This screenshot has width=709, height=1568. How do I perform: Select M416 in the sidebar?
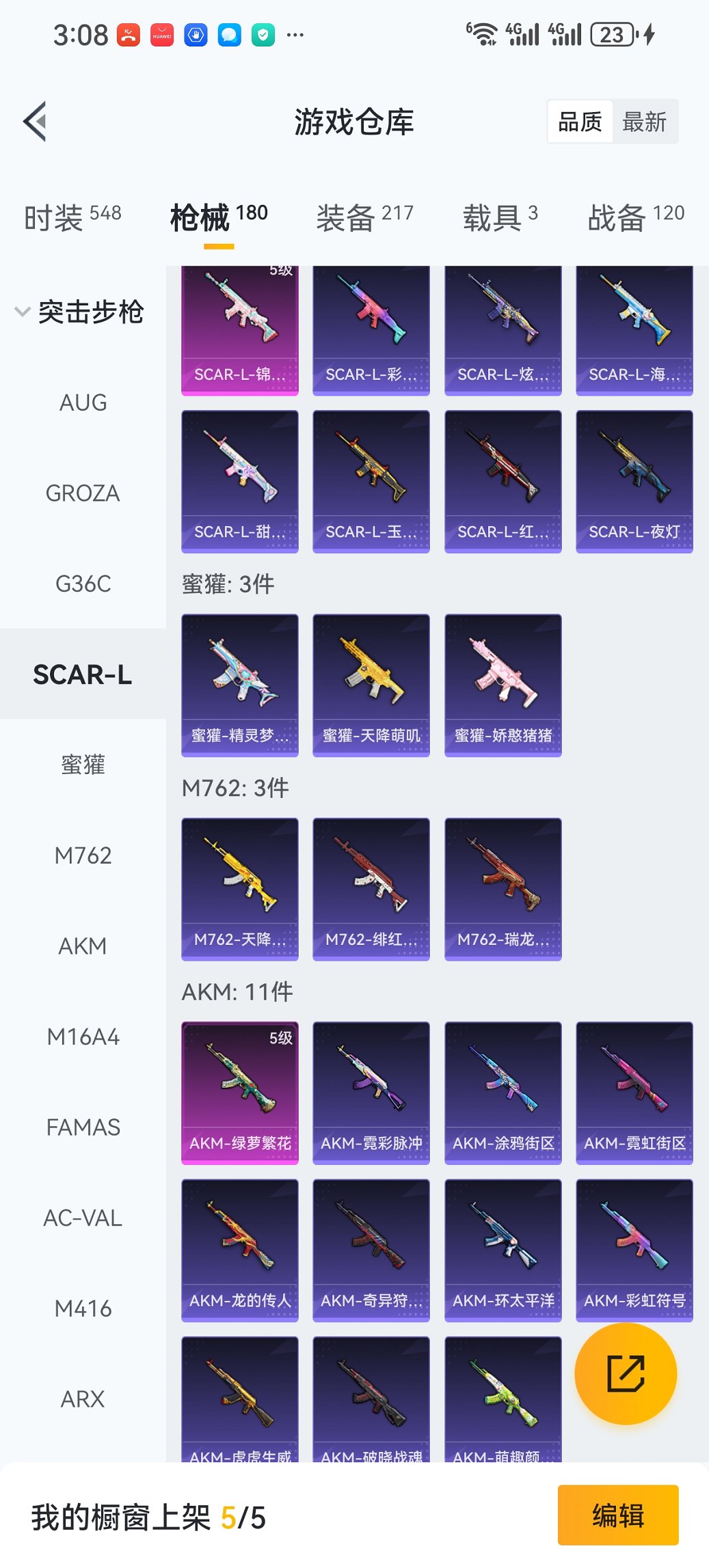[x=83, y=1308]
